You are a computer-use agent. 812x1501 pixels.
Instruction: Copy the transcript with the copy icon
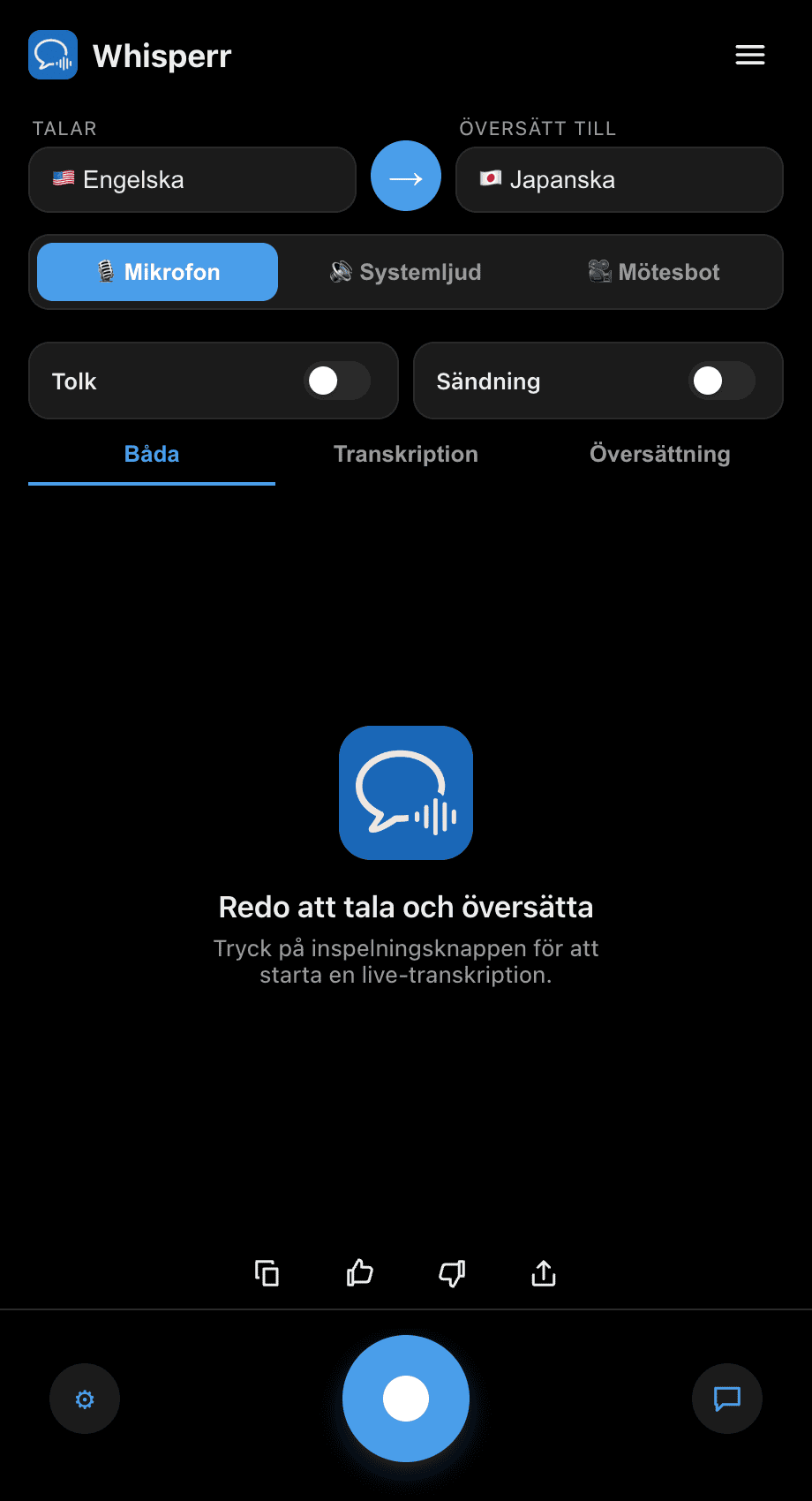(267, 1273)
